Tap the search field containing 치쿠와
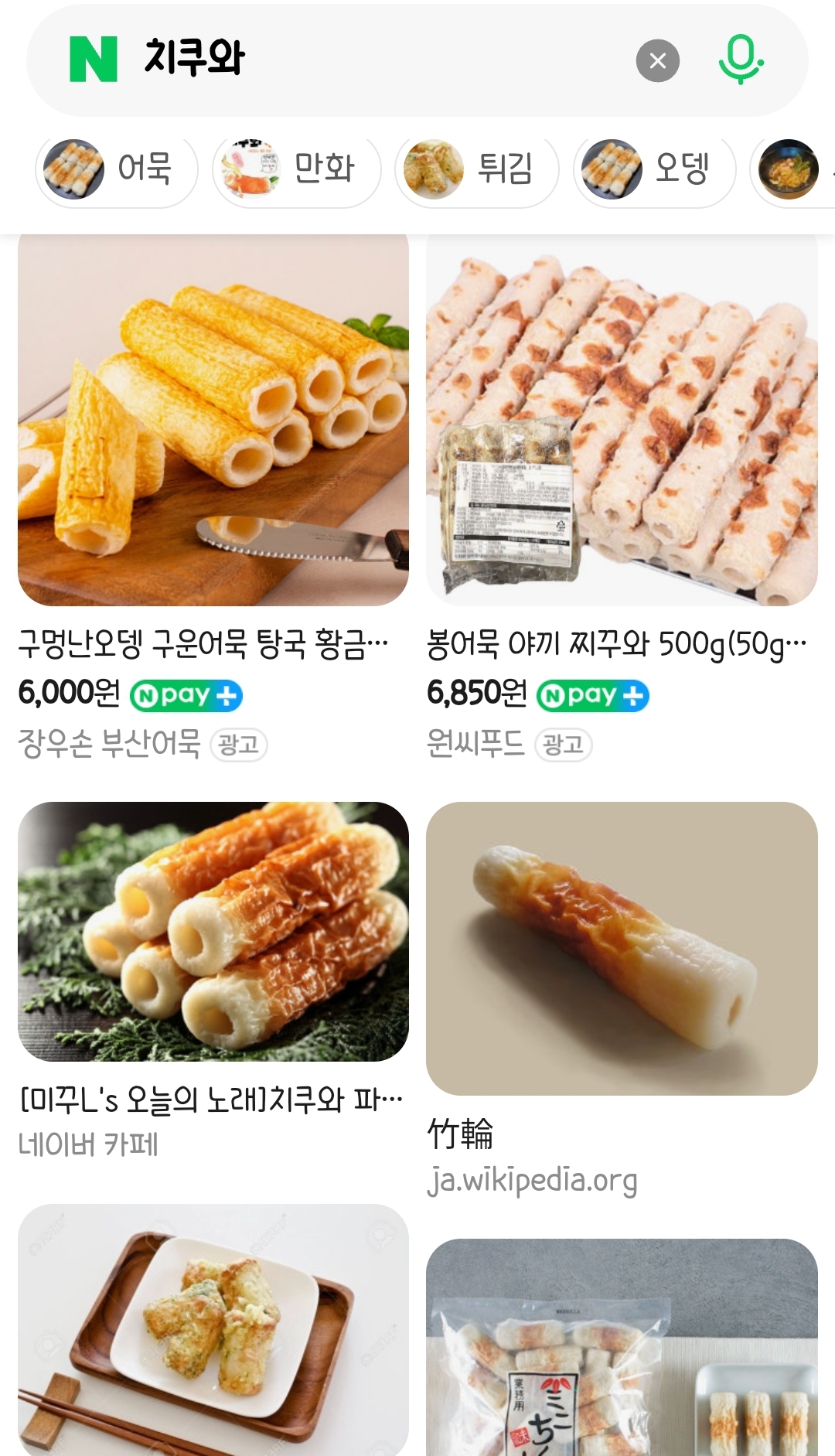The image size is (835, 1456). [387, 59]
